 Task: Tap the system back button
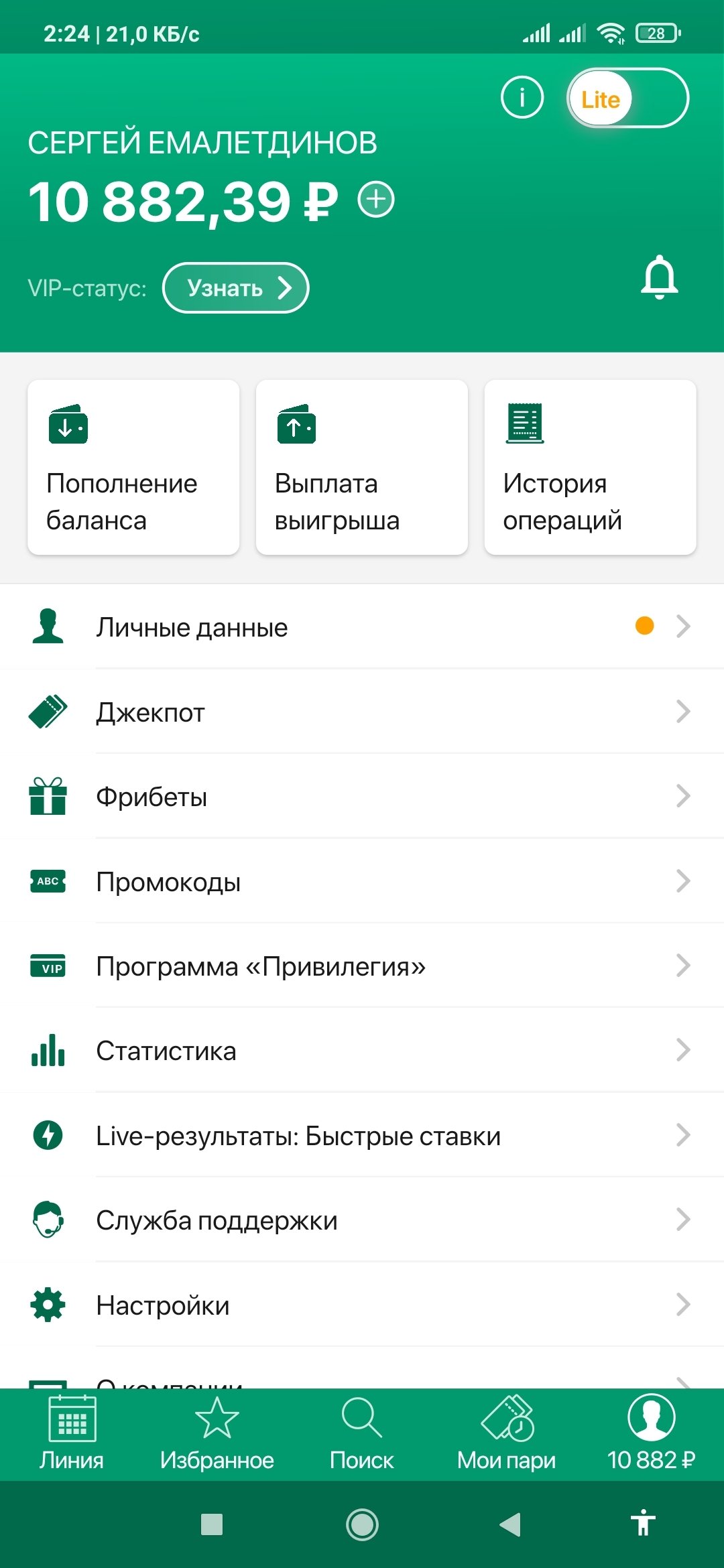tap(510, 1524)
